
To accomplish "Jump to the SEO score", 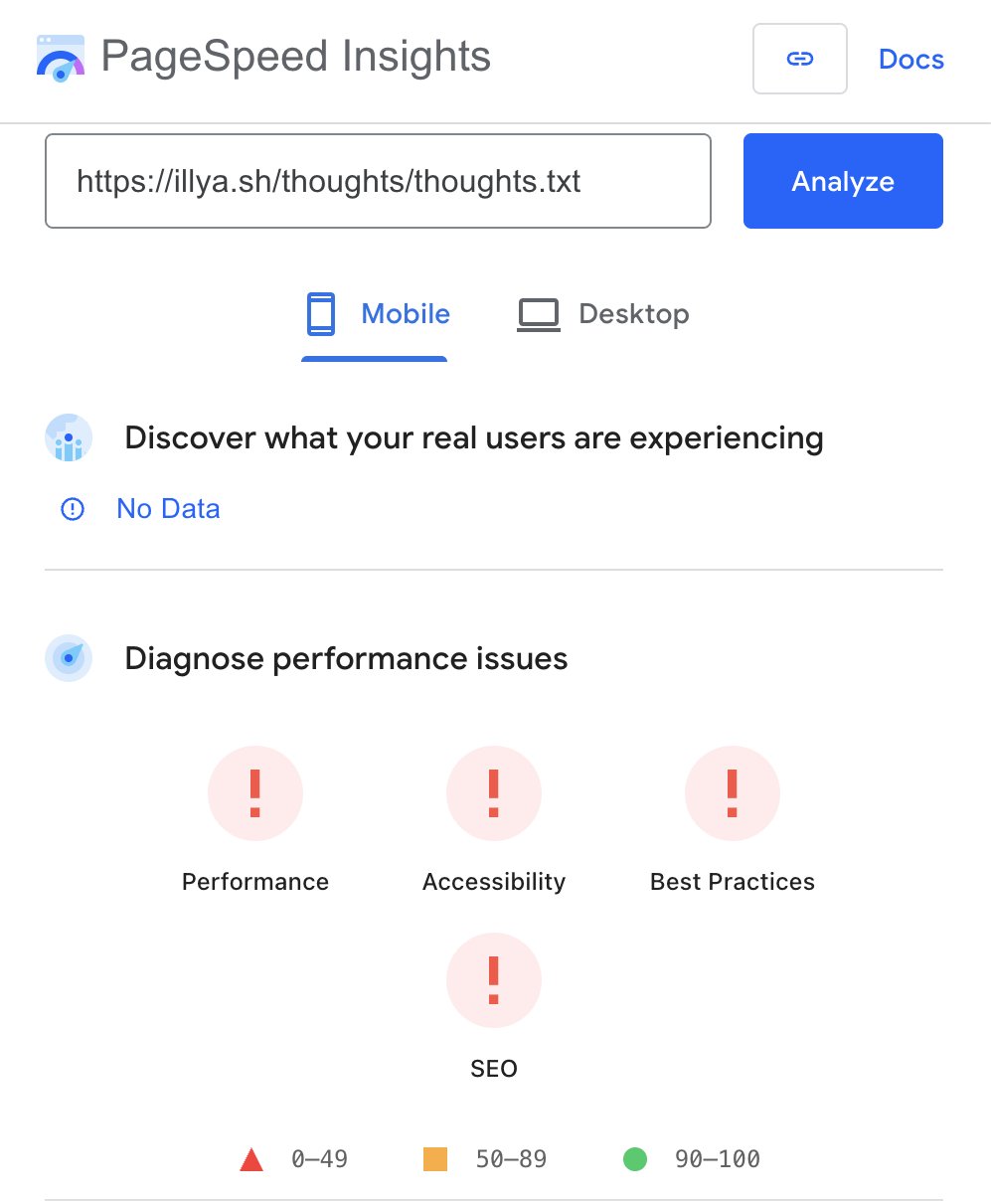I will [494, 980].
